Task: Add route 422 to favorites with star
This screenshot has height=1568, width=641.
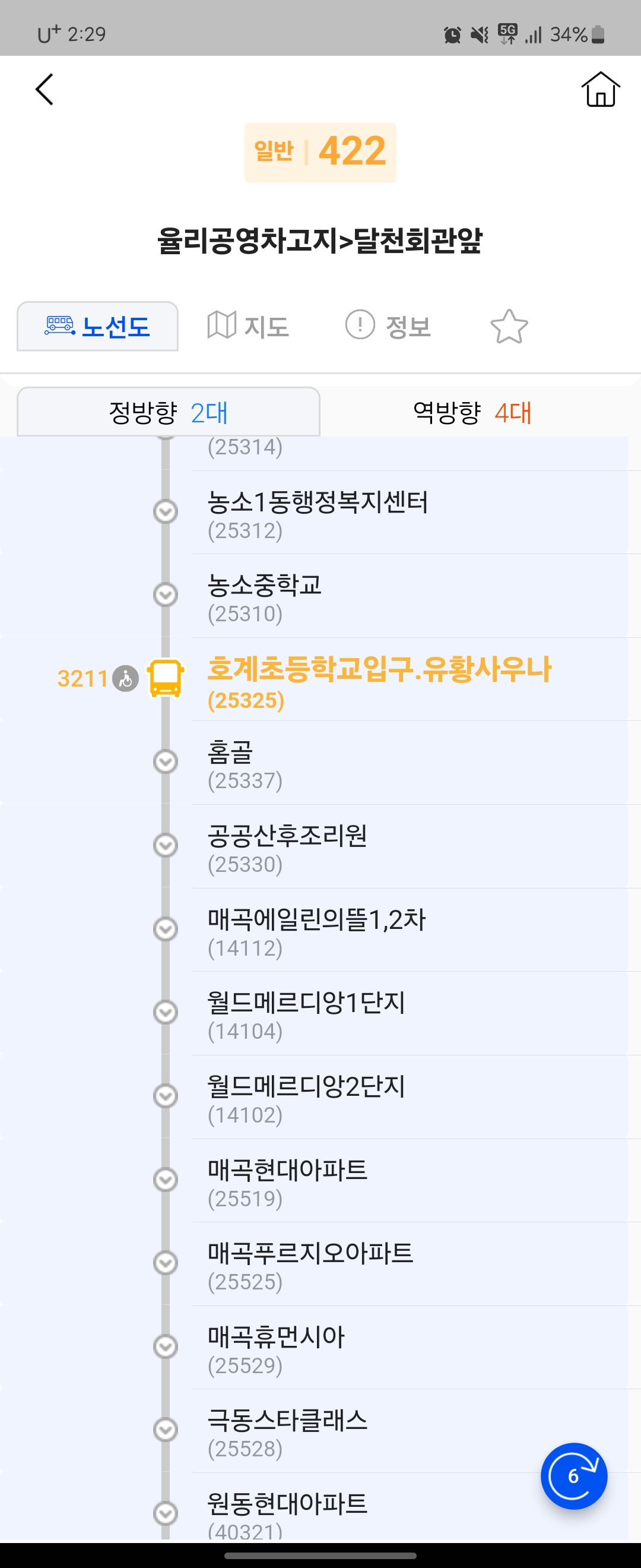Action: point(509,326)
